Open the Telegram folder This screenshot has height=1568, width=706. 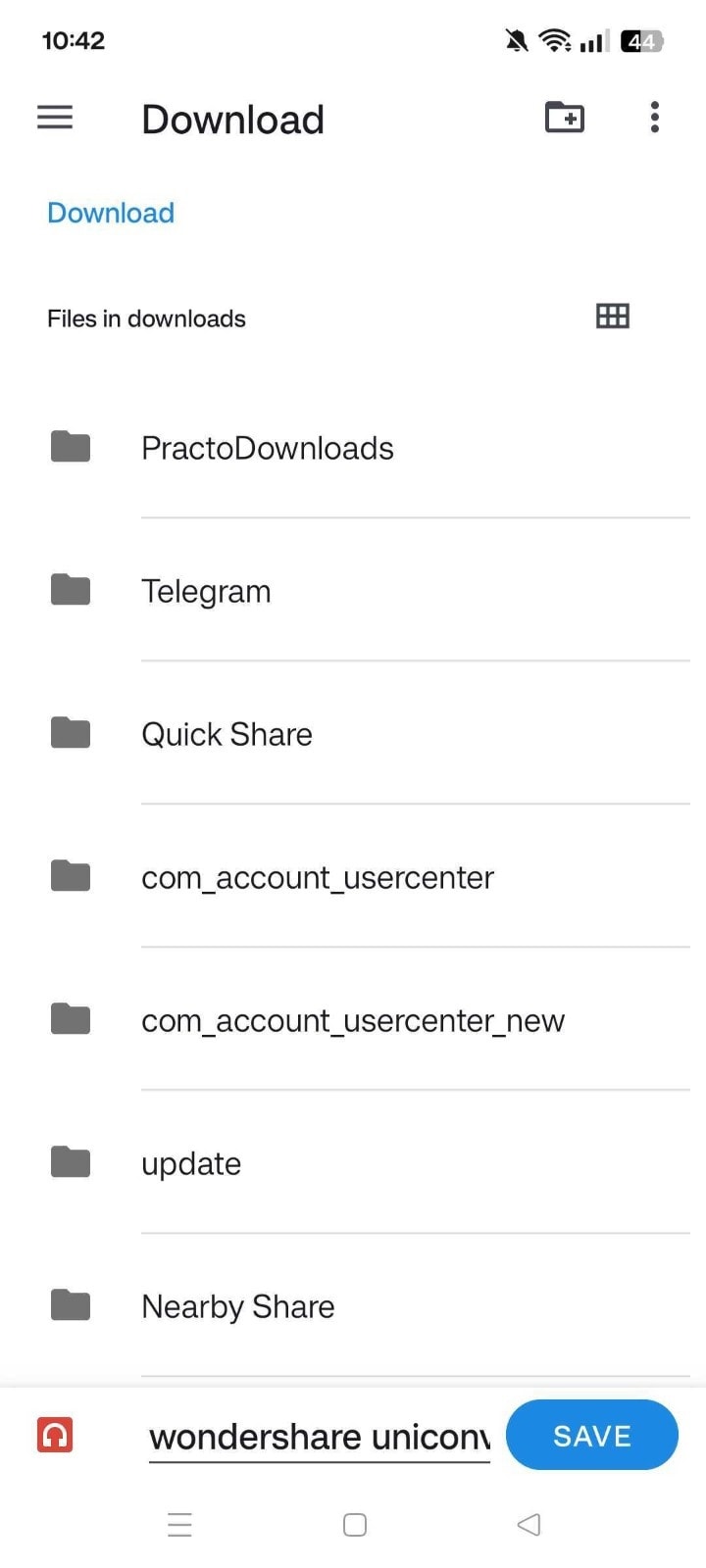[x=206, y=591]
